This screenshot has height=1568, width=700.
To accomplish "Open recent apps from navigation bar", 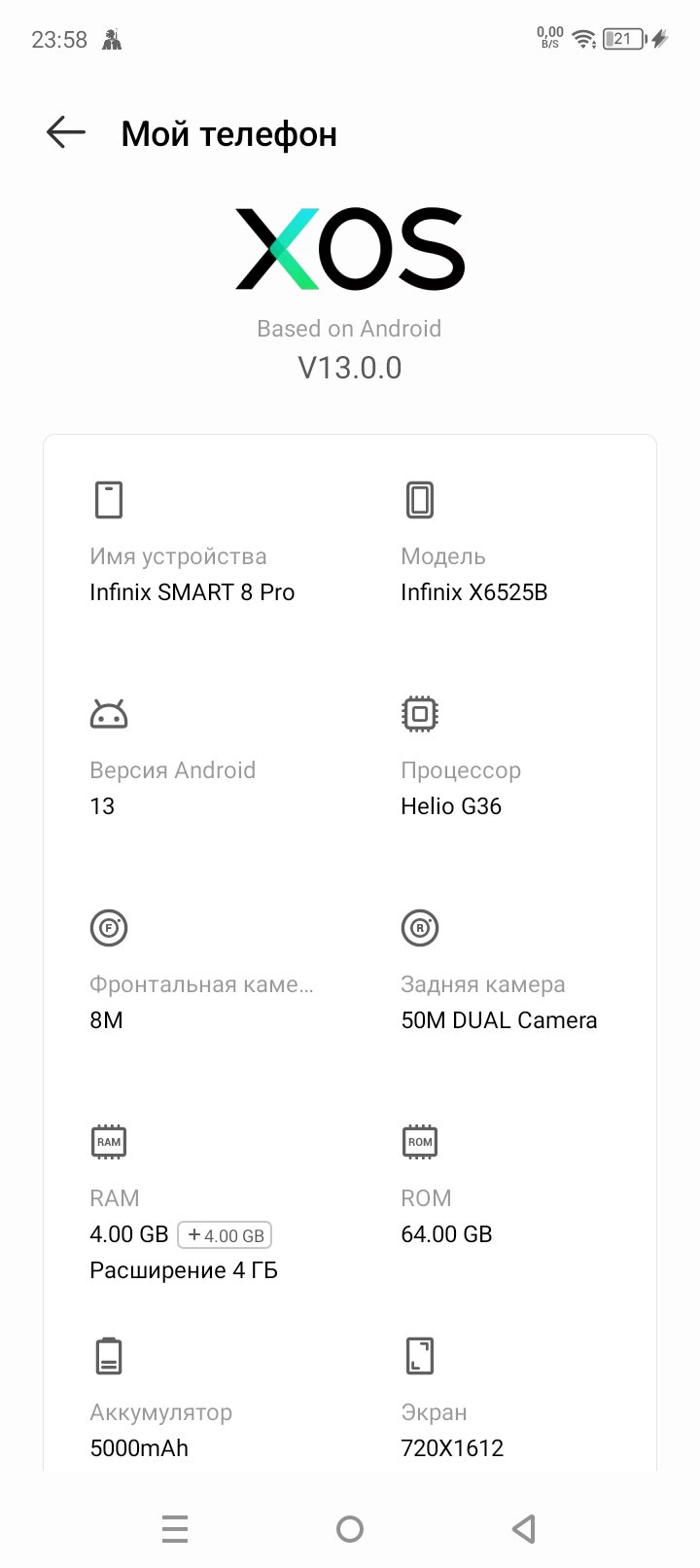I will (175, 1529).
